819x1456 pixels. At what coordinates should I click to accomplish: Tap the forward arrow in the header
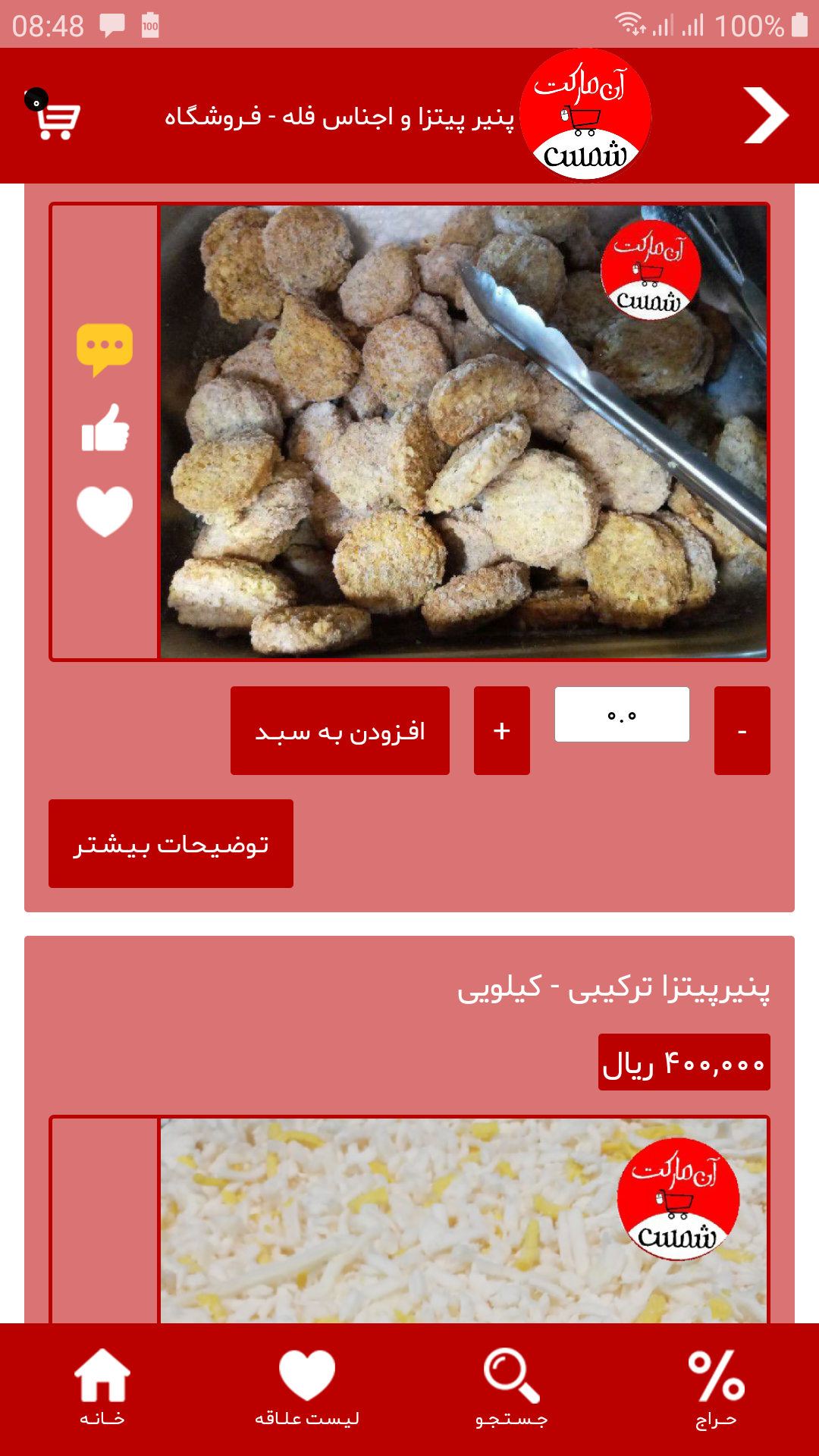(765, 116)
